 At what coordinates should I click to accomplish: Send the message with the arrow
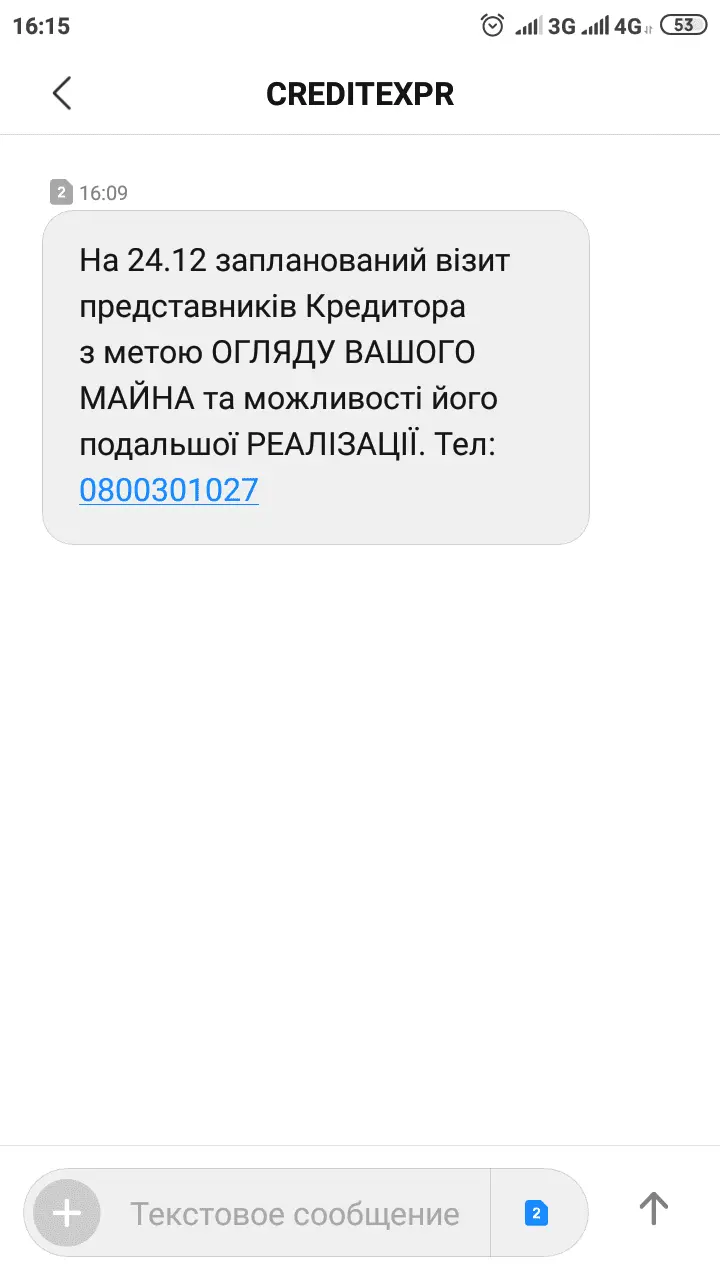tap(653, 1208)
